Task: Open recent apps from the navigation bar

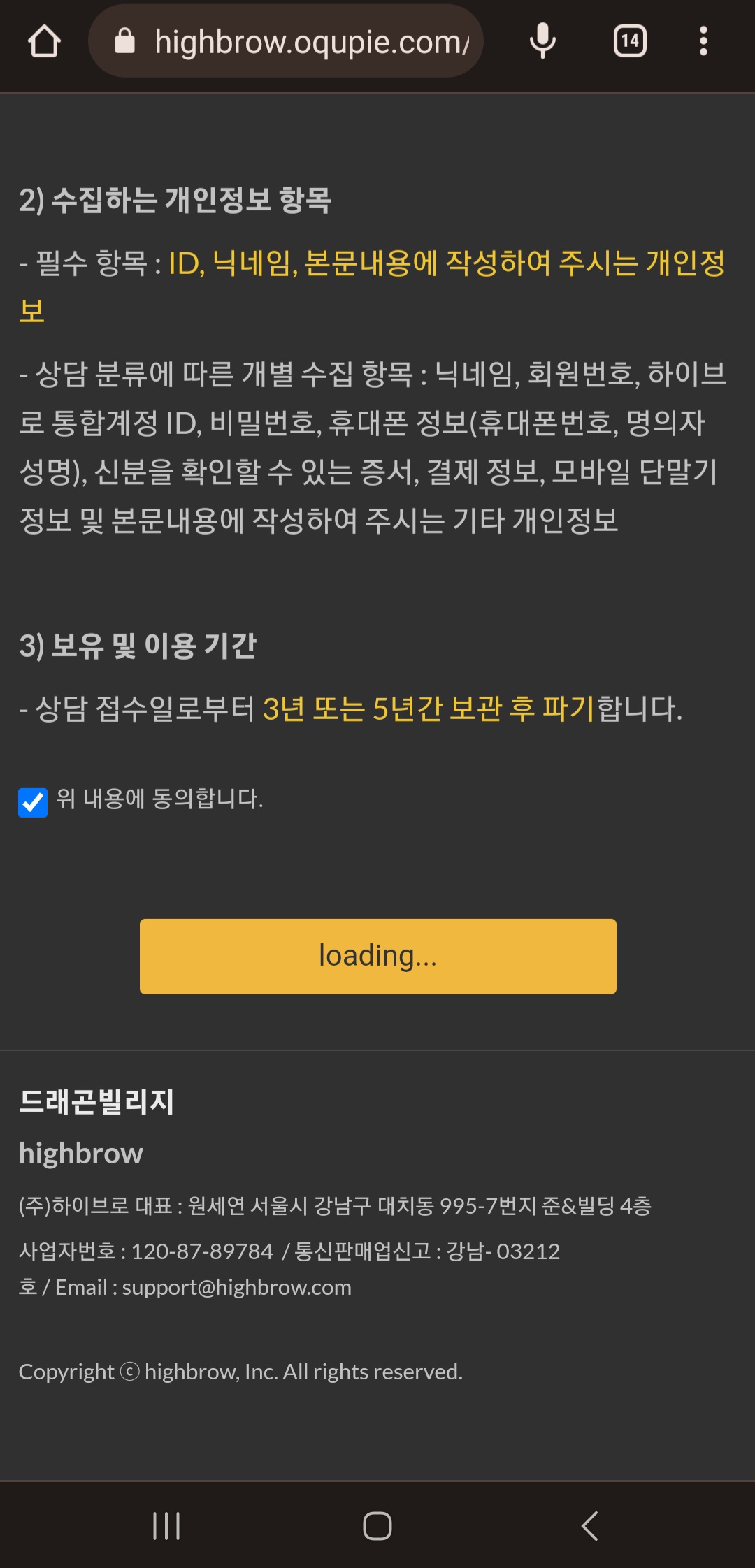Action: pos(166,1525)
